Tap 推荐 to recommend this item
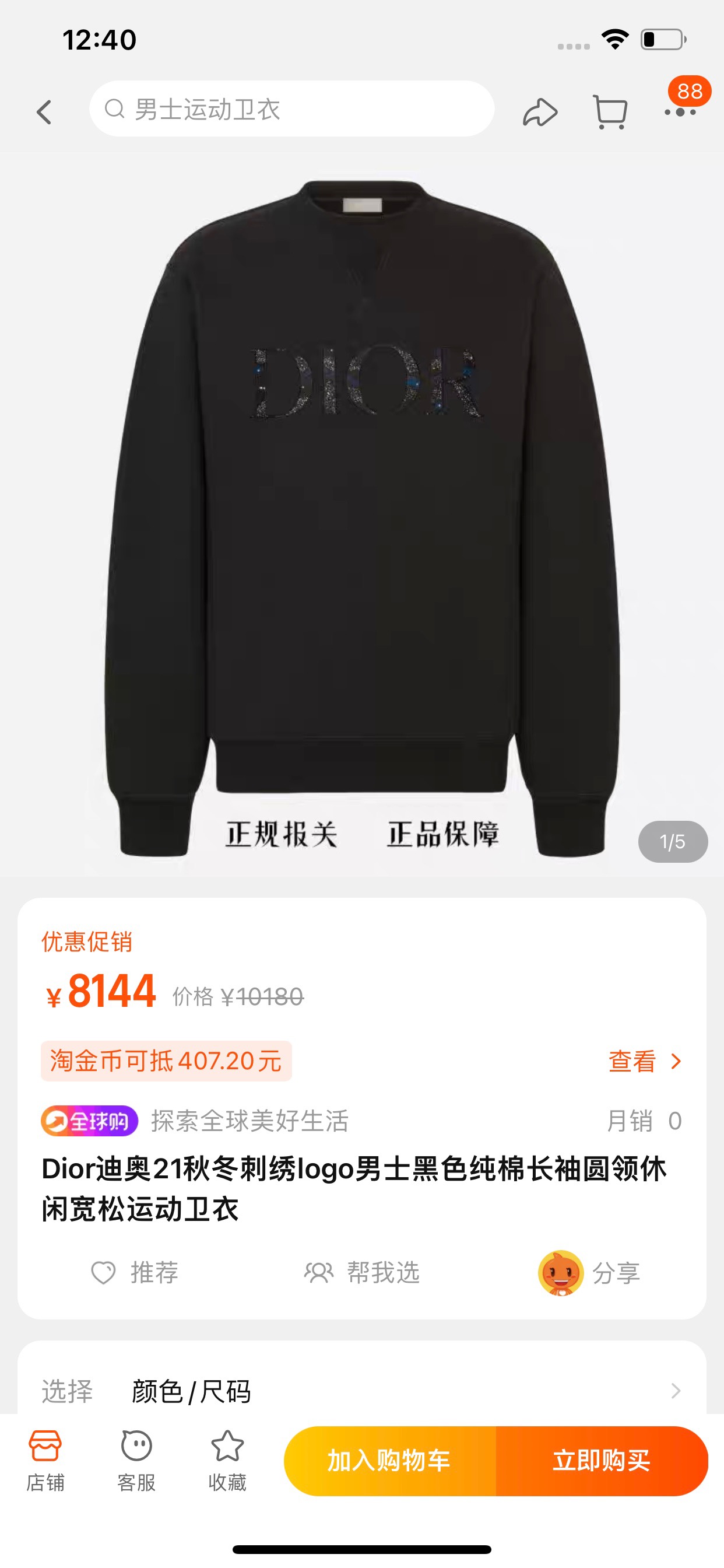Viewport: 724px width, 1568px height. [135, 1273]
